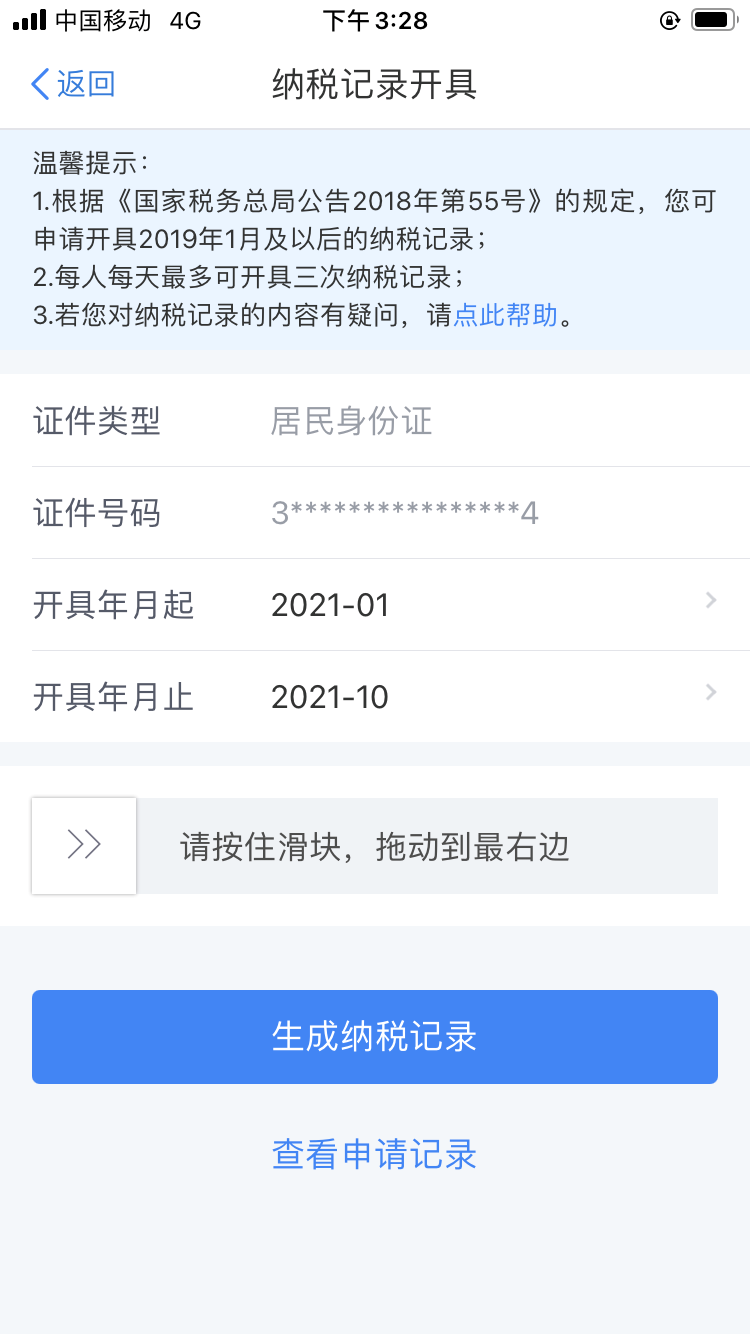Click the 居民身份证 placeholder text
Image resolution: width=750 pixels, height=1334 pixels.
click(349, 421)
